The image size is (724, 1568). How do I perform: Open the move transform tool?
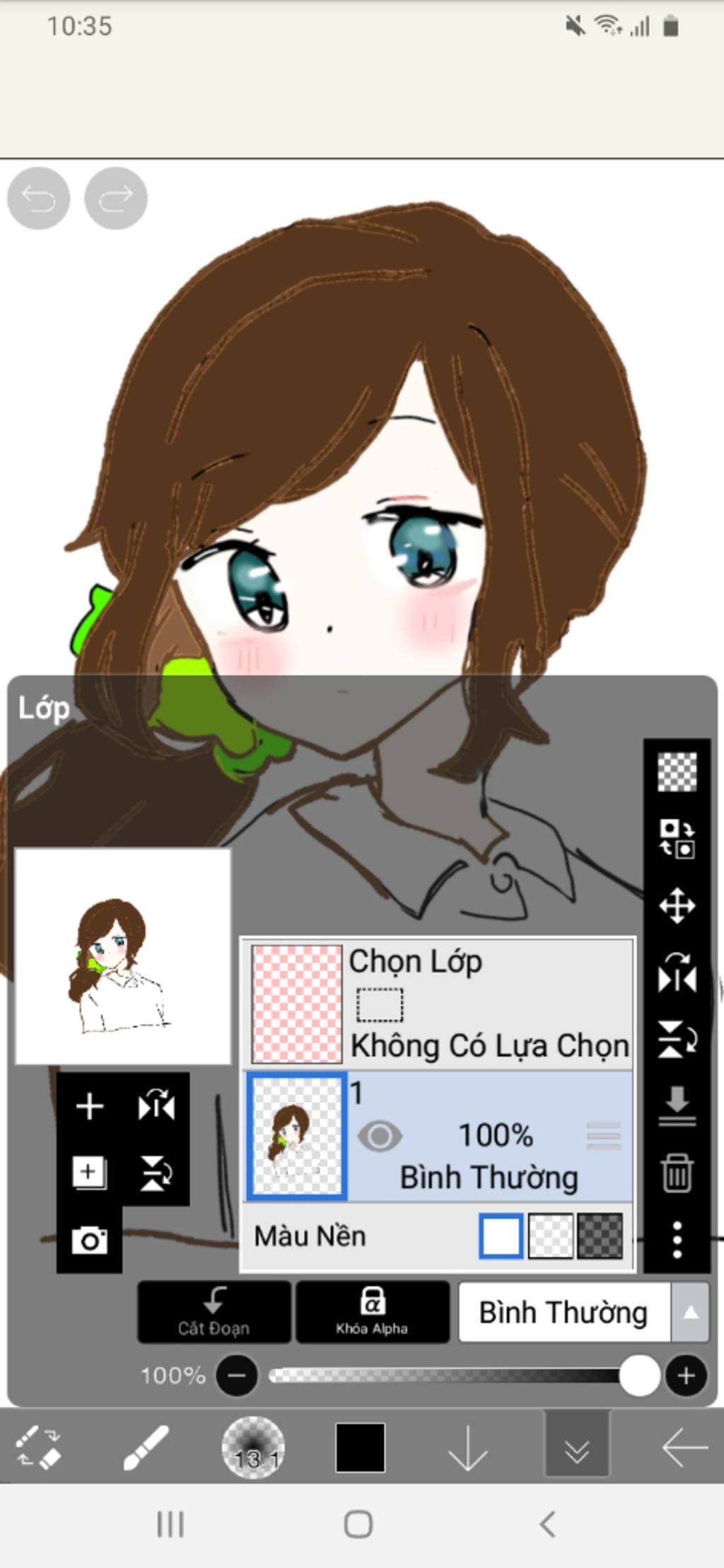point(677,906)
